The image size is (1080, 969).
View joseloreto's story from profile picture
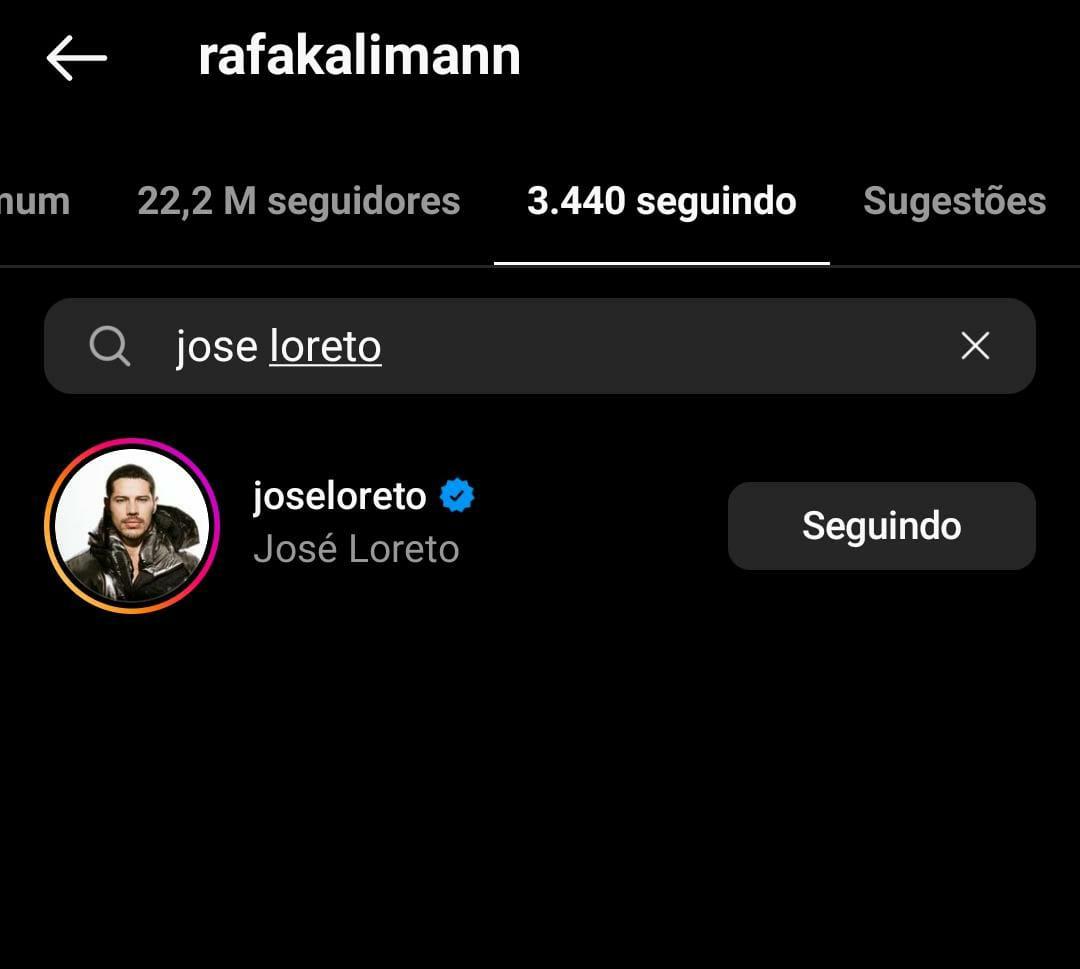tap(131, 525)
